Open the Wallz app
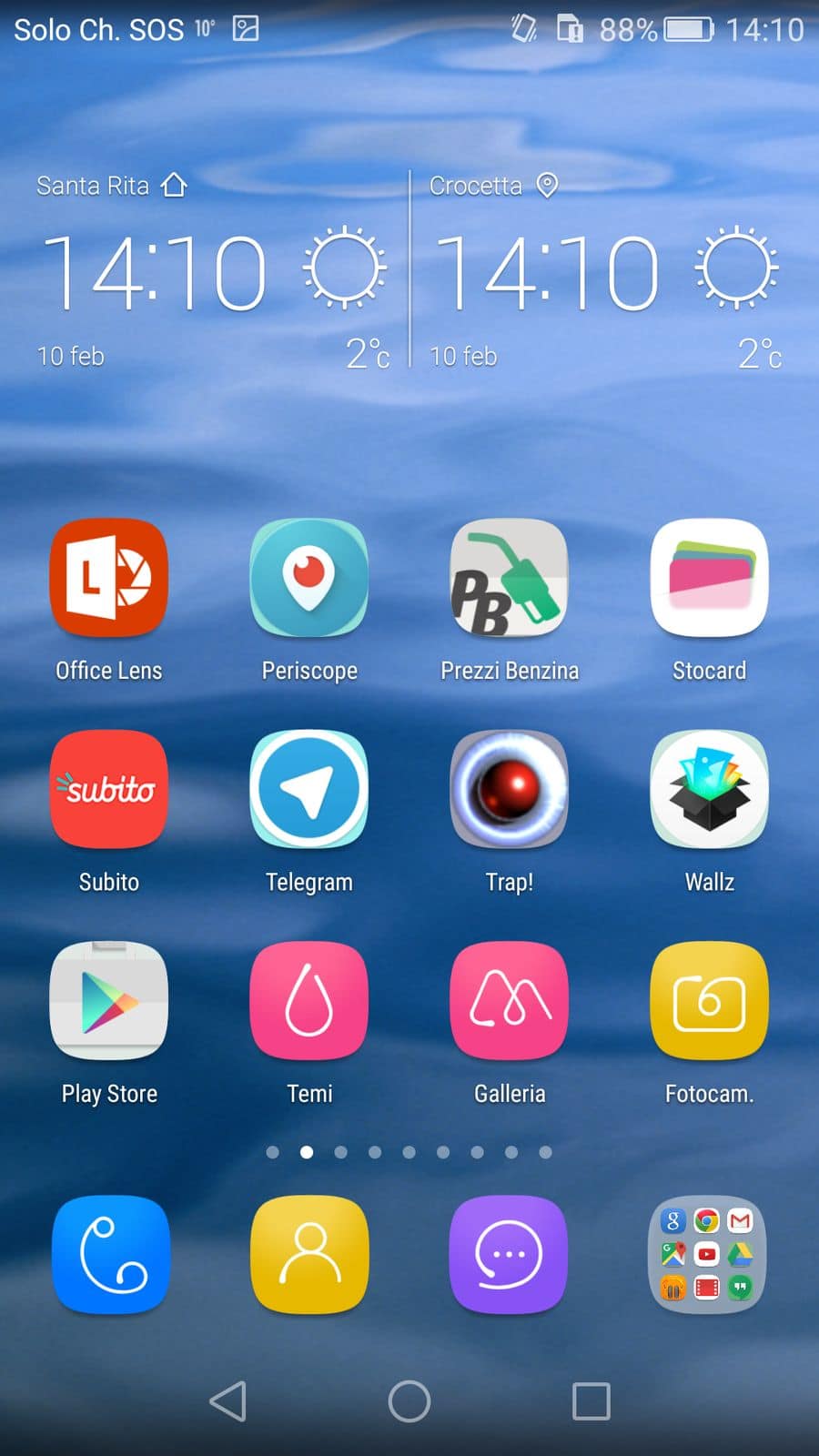This screenshot has height=1456, width=819. pos(710,789)
